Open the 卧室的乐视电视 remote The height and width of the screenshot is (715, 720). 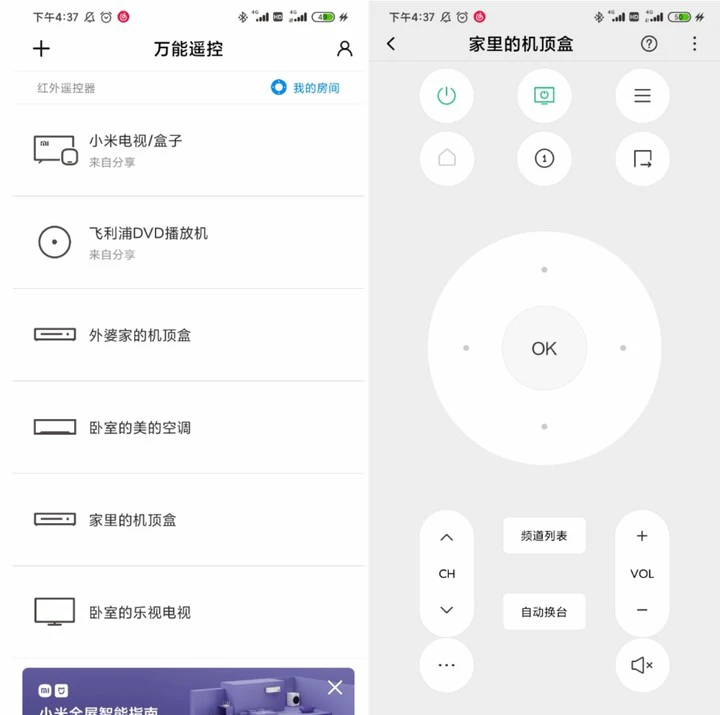[188, 612]
